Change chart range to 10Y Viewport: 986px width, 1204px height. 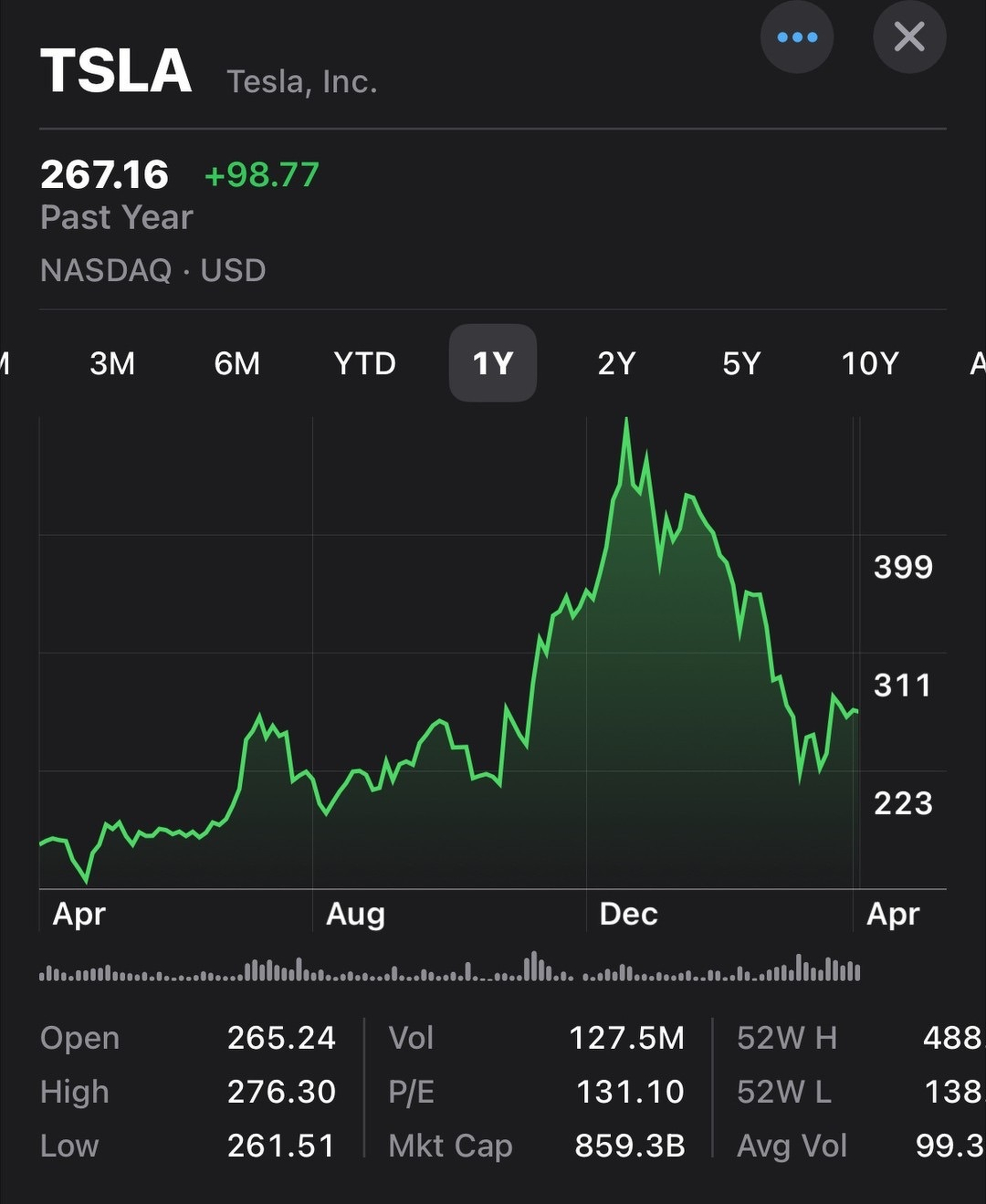[x=869, y=363]
